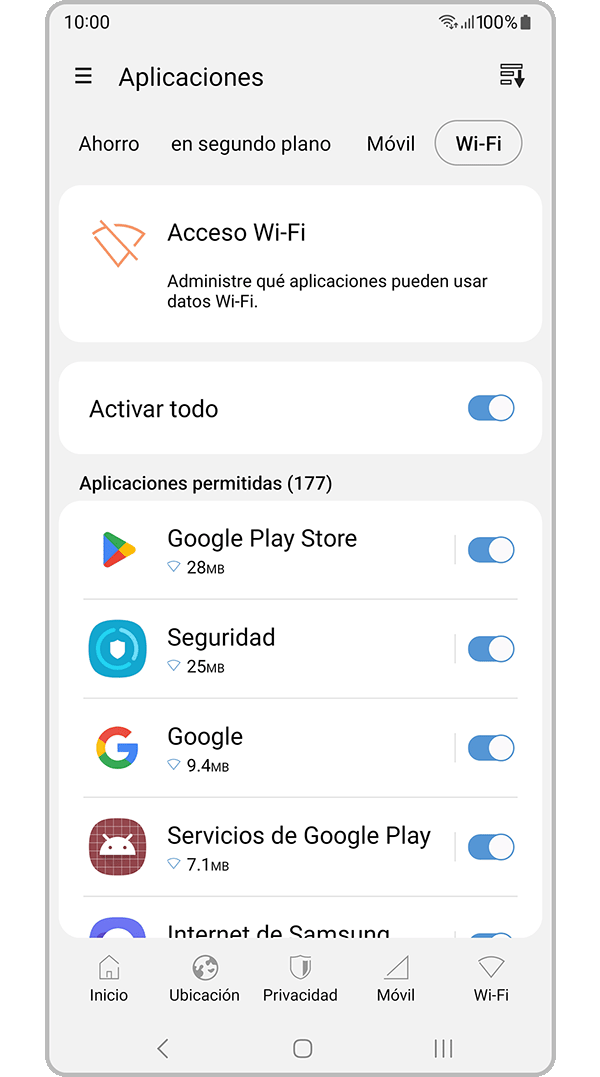Open Servicios de Google Play details
This screenshot has width=600, height=1077.
coord(298,847)
